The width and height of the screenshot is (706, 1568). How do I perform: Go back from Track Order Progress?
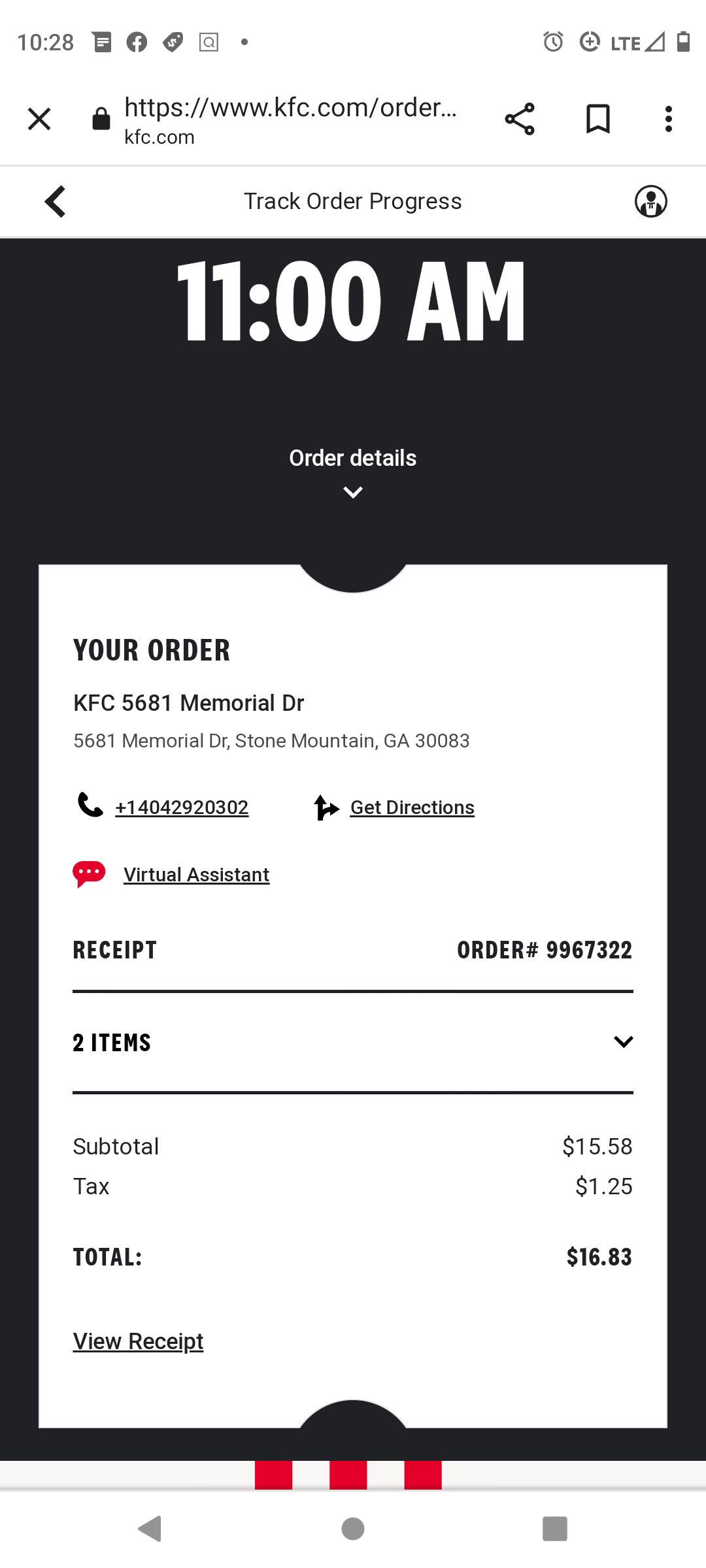[56, 201]
